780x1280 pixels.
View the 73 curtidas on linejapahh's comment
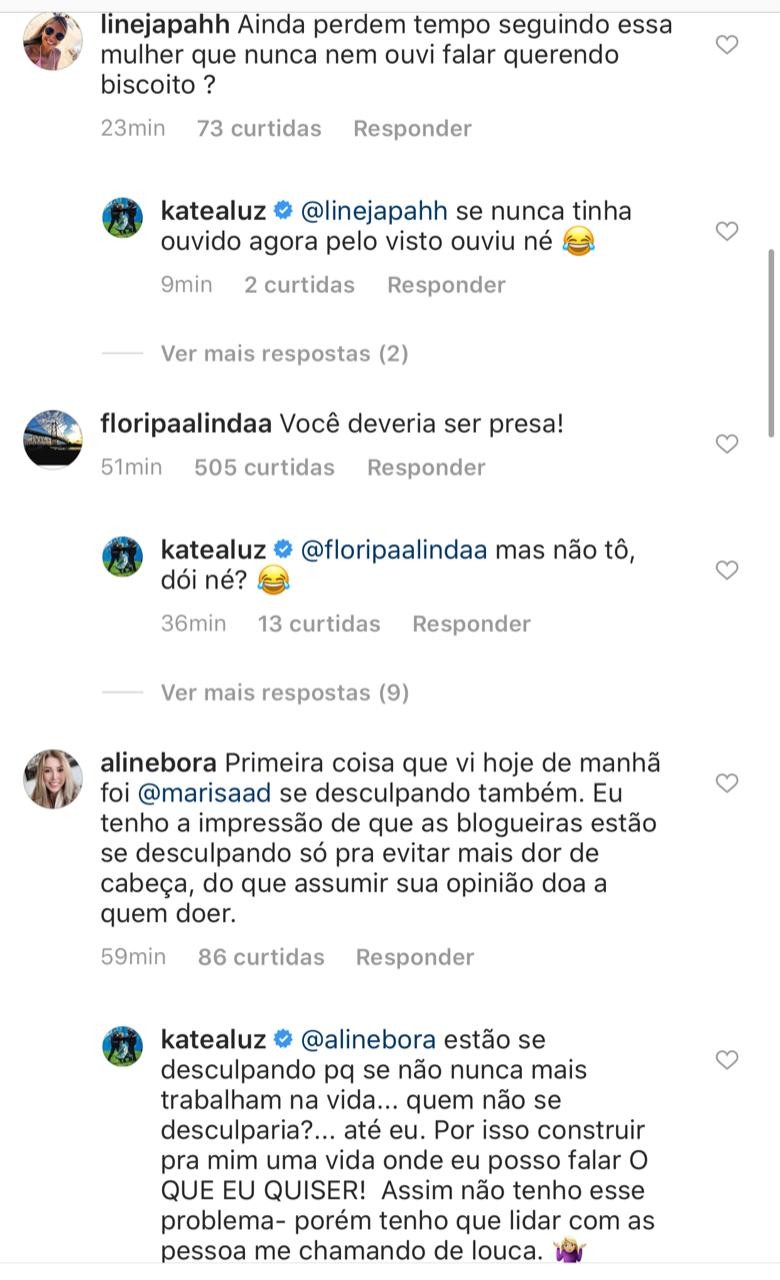tap(259, 128)
